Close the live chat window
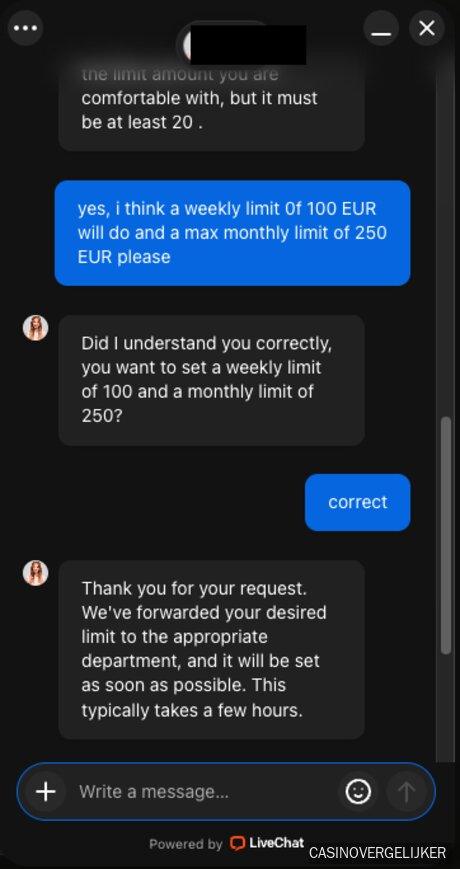The image size is (460, 869). click(427, 28)
